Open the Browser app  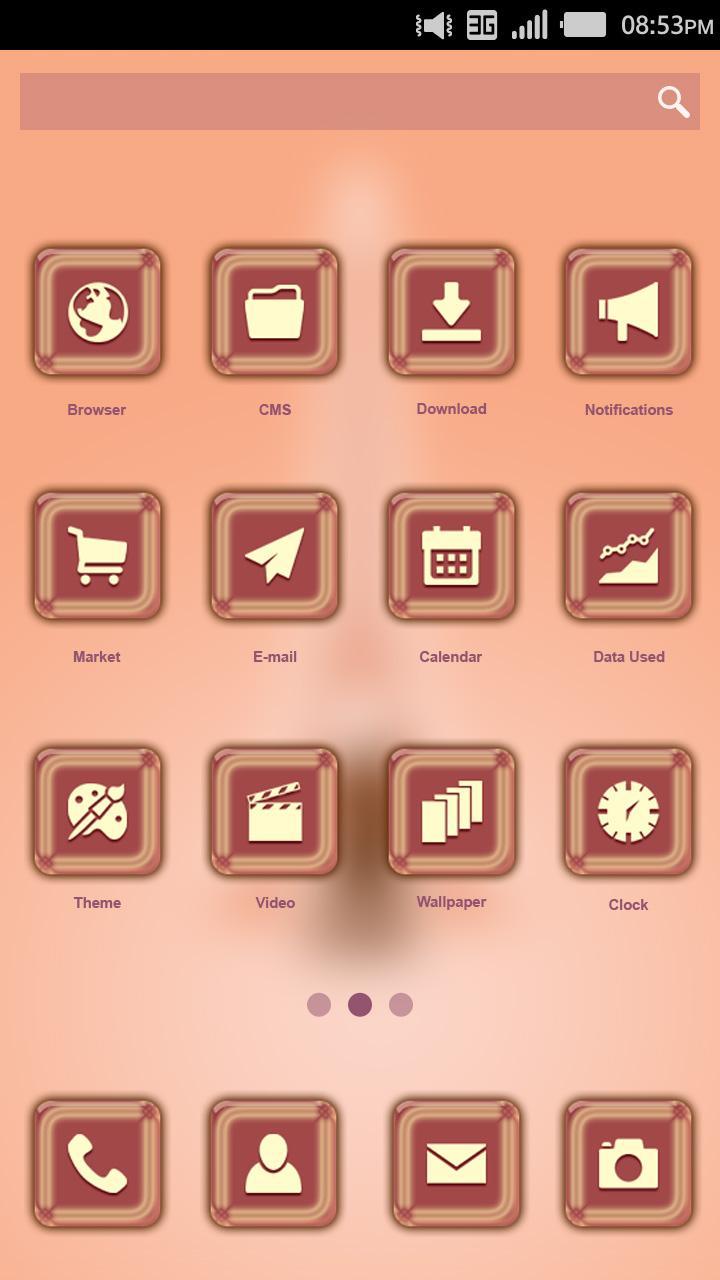click(x=97, y=312)
